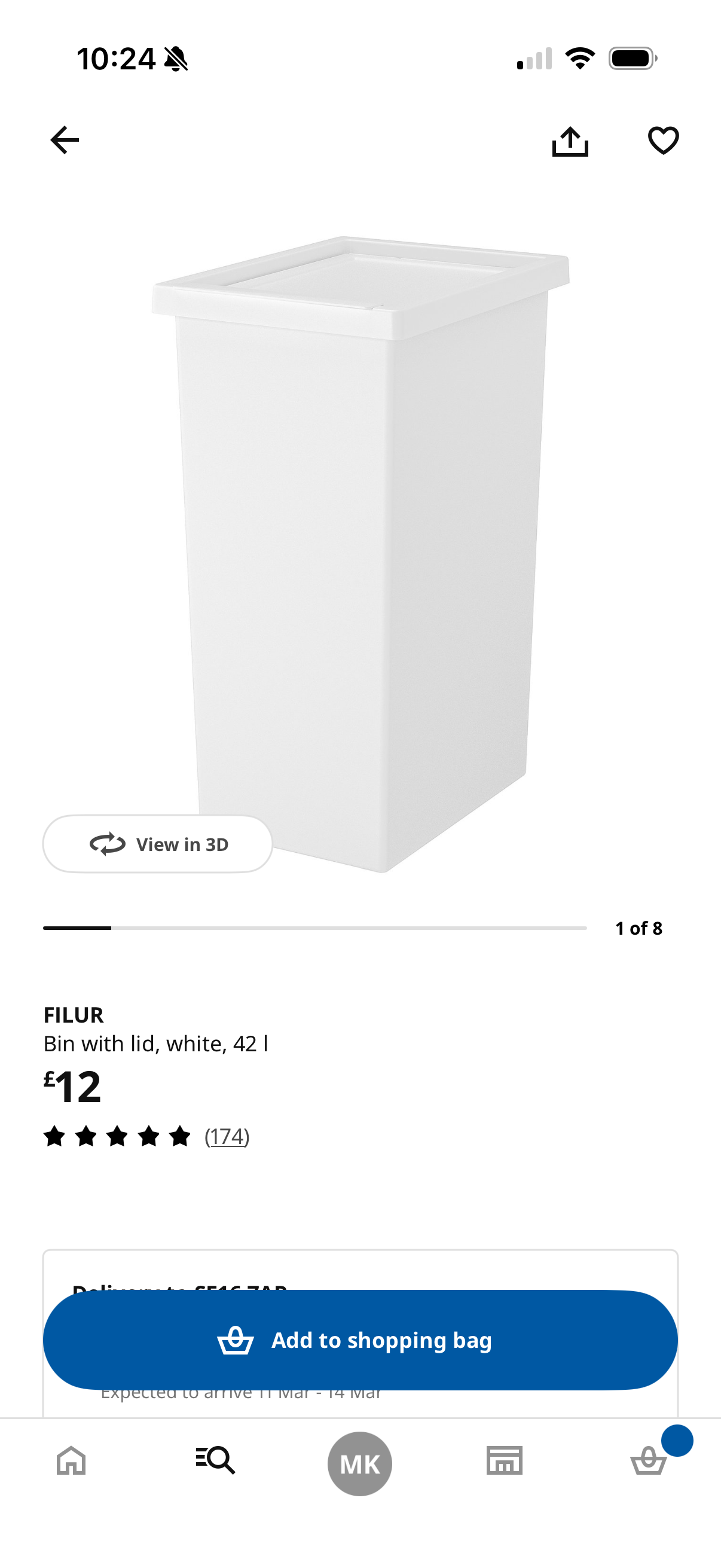Add FILUR bin to favourites
This screenshot has height=1568, width=721.
click(663, 141)
